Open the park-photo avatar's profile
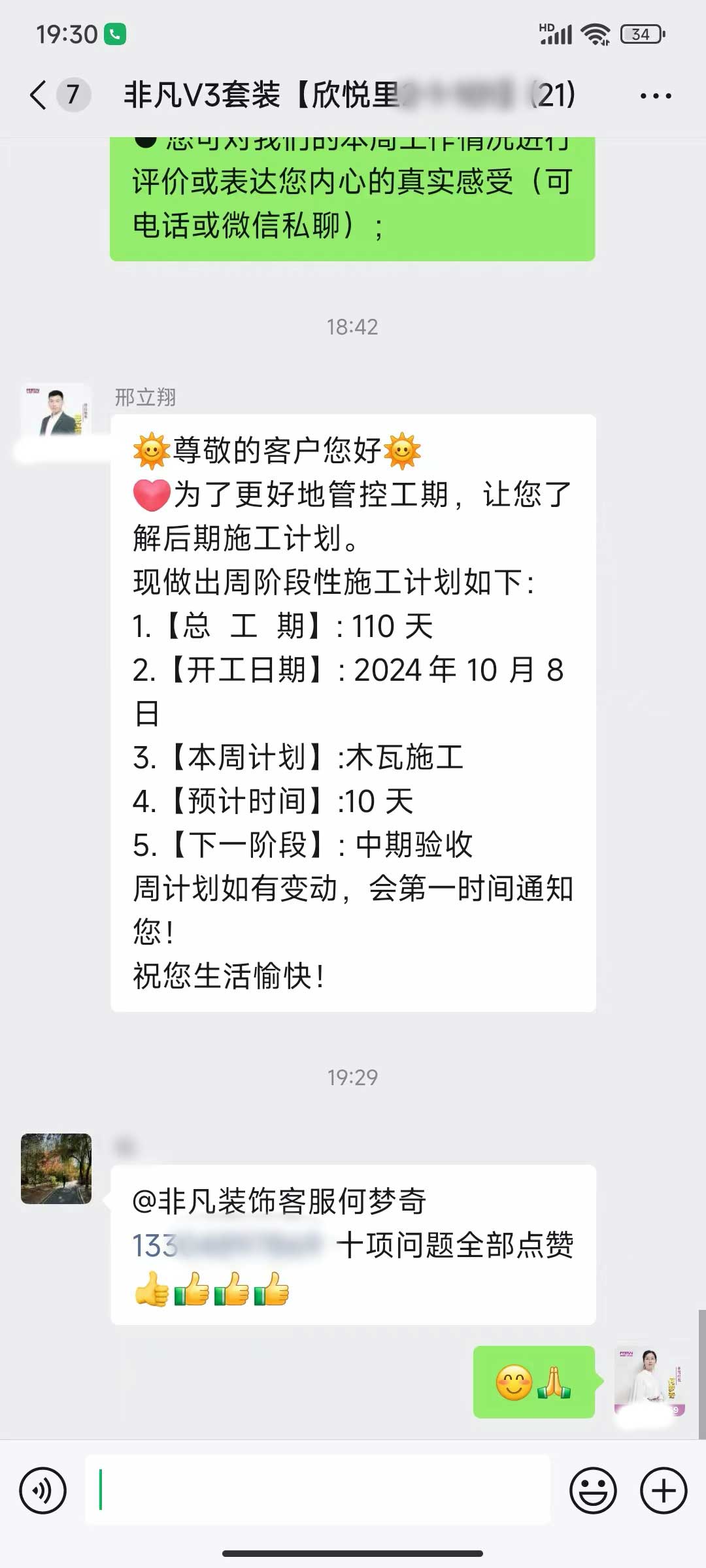 [x=56, y=1169]
